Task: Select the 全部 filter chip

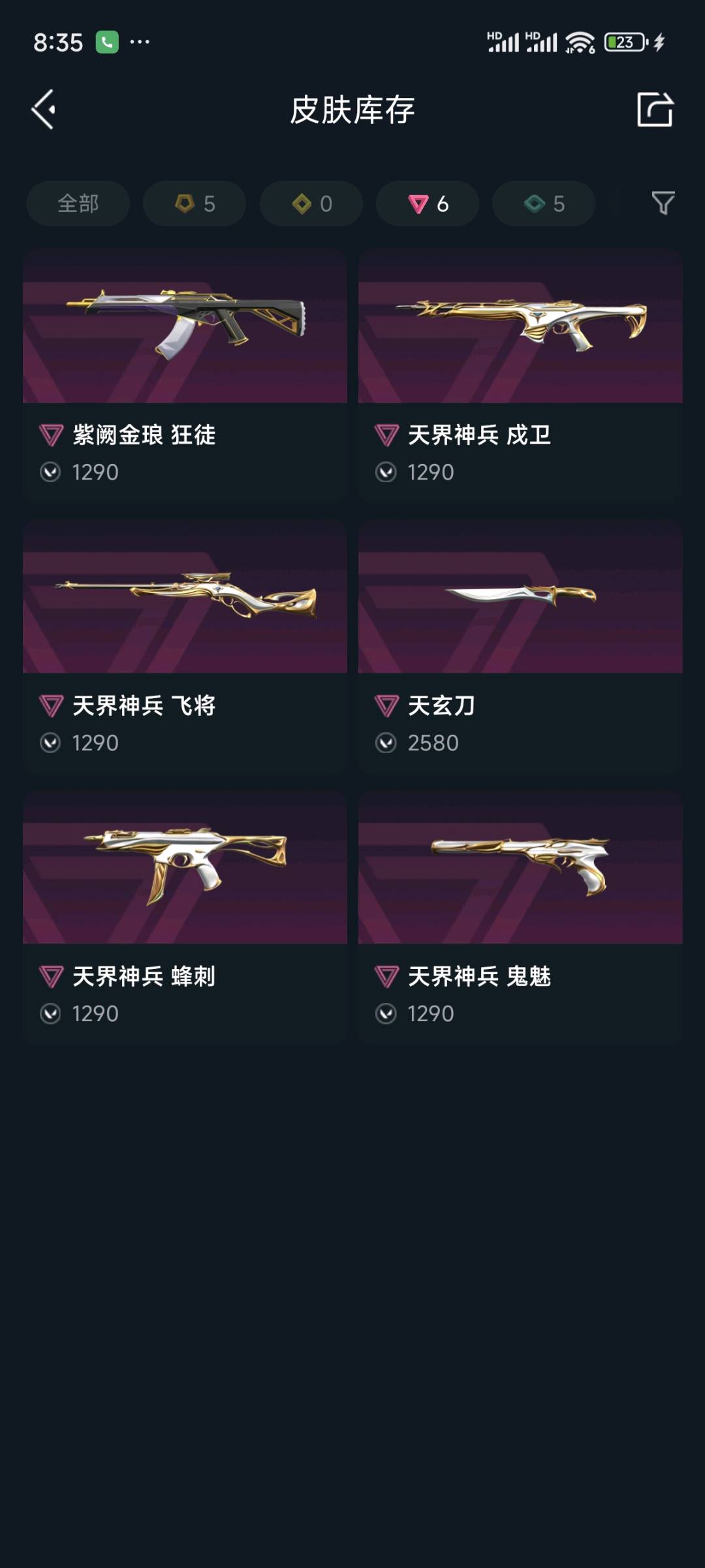Action: (78, 204)
